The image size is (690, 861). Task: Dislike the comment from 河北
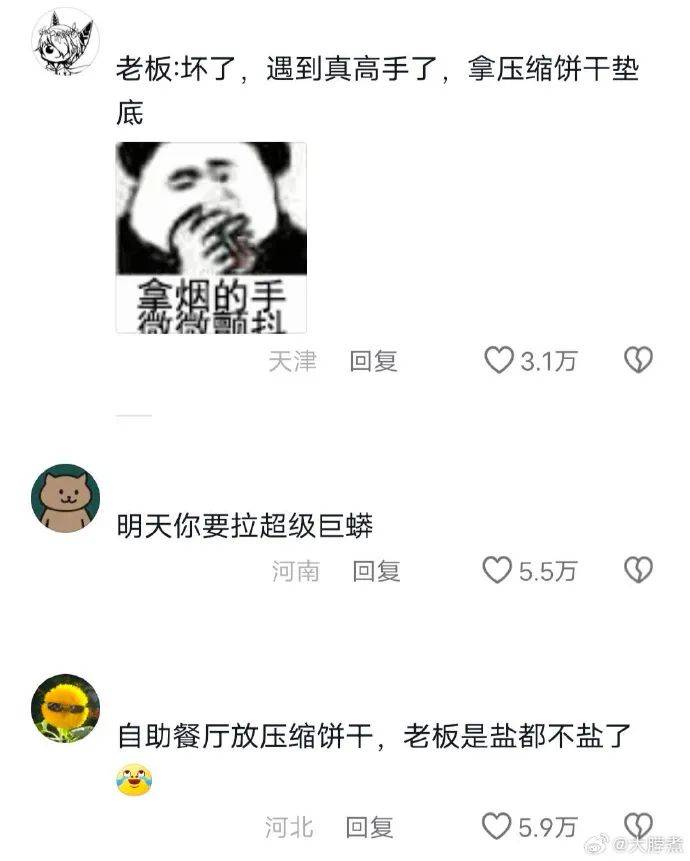[637, 826]
